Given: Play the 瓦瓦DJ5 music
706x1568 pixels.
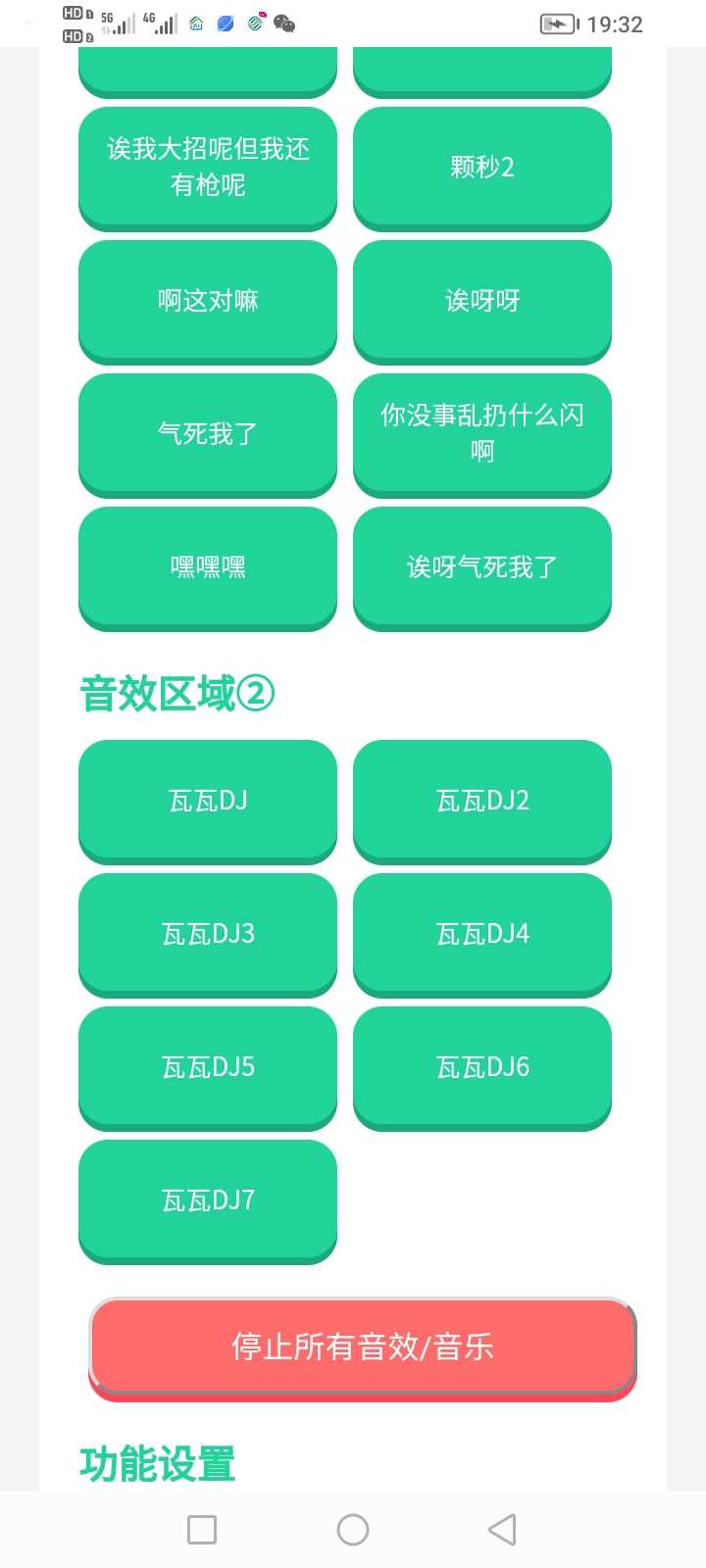Looking at the screenshot, I should [x=207, y=1066].
